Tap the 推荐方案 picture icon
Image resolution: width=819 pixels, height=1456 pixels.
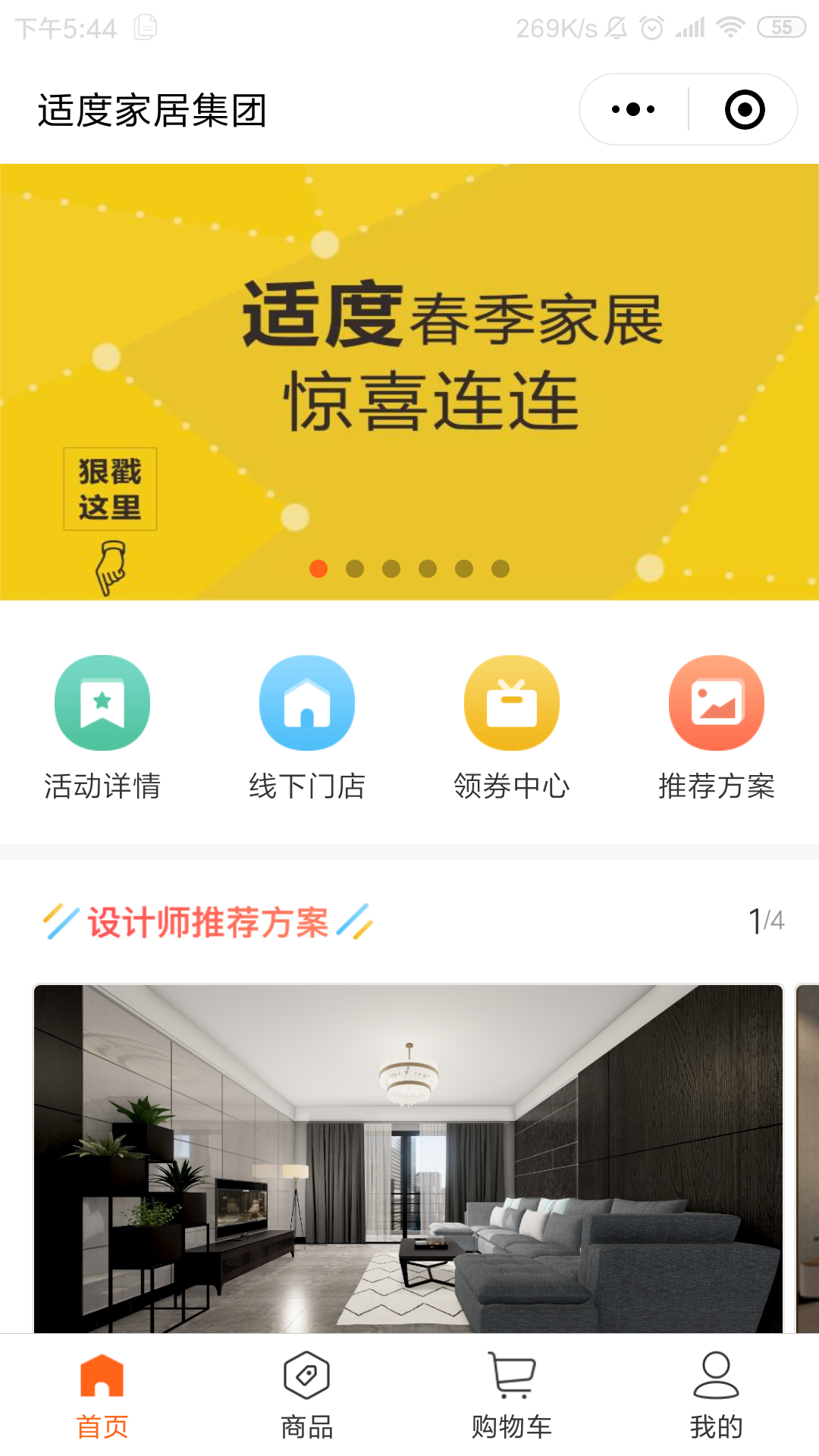tap(717, 702)
